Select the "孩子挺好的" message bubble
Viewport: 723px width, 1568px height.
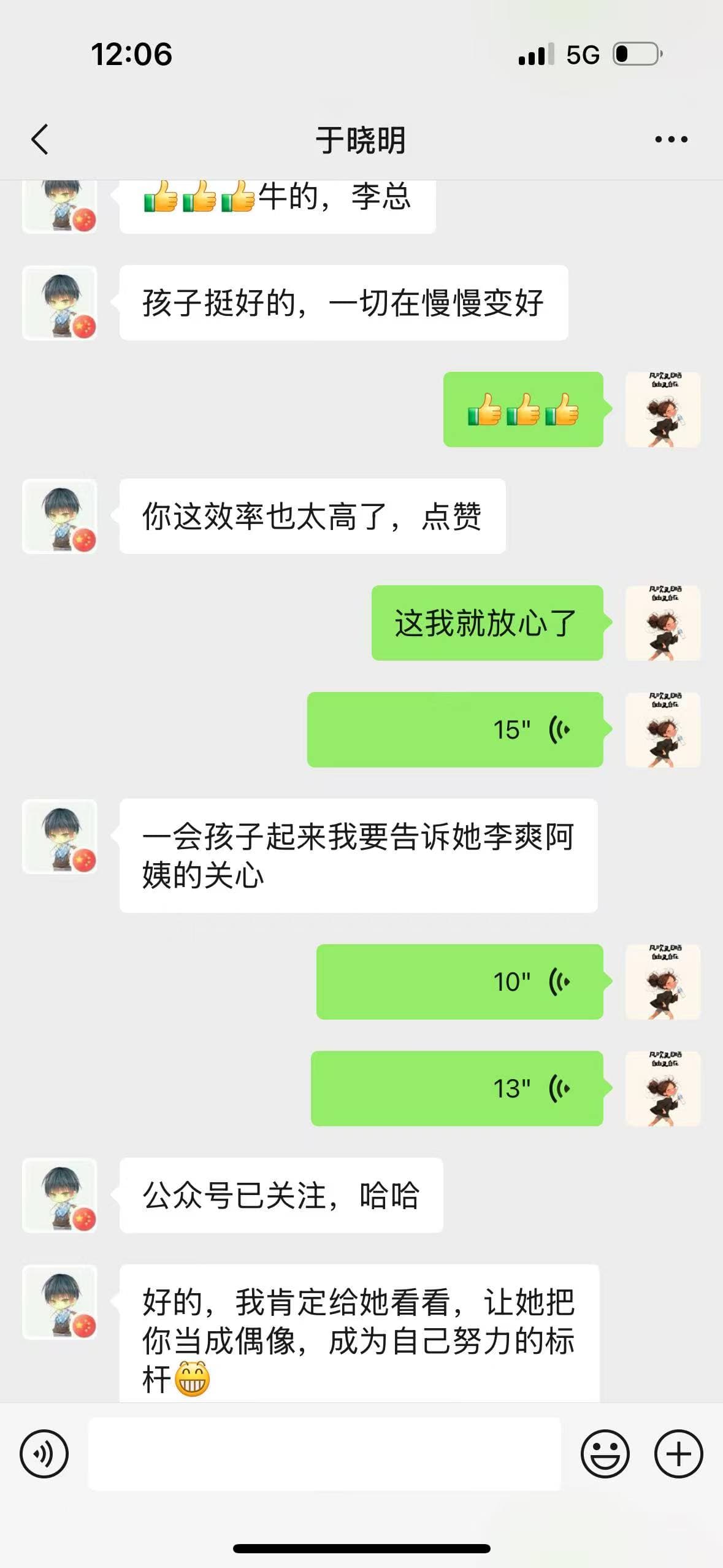(343, 302)
